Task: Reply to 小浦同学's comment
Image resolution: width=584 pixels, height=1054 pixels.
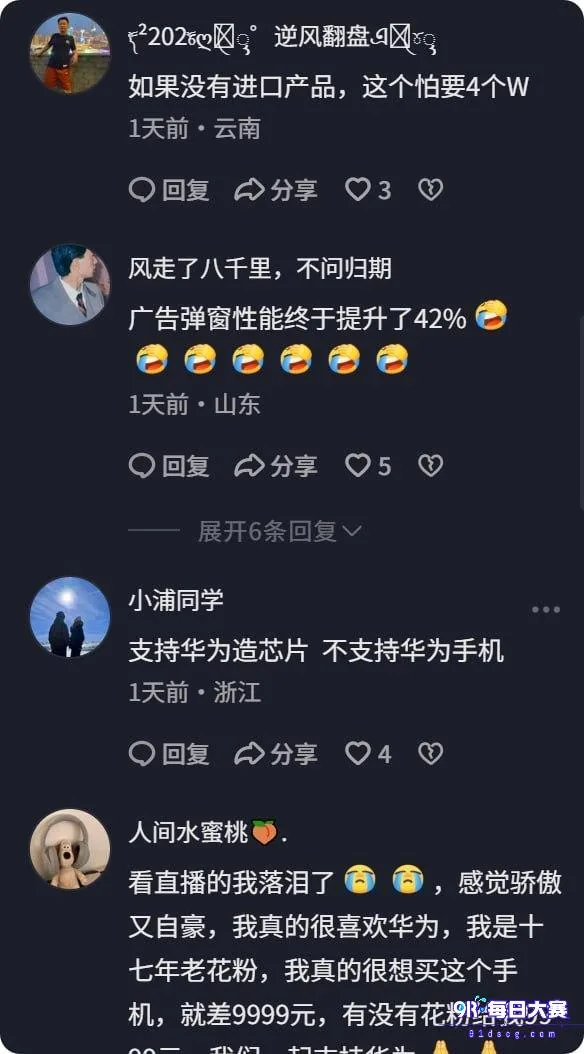Action: (x=169, y=754)
